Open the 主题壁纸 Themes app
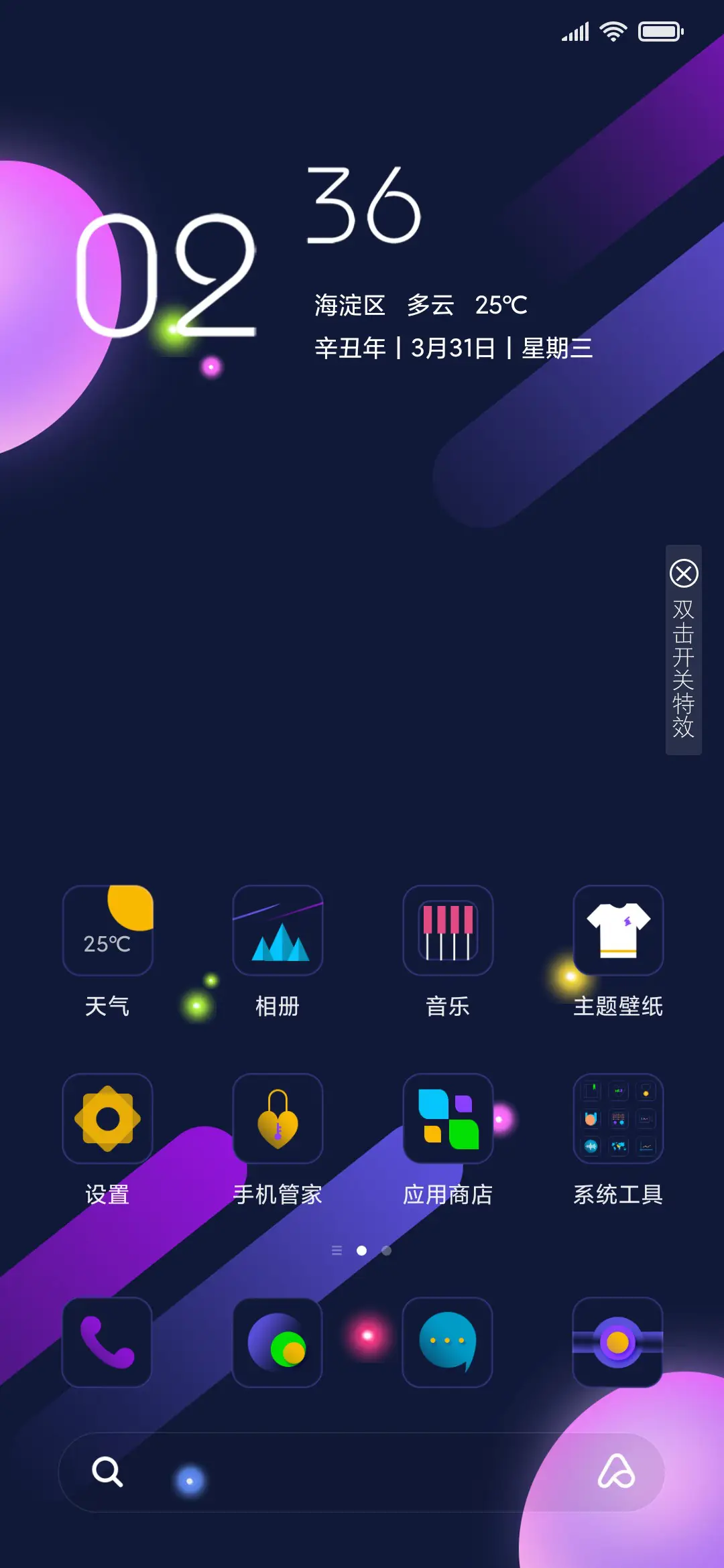 [x=617, y=931]
